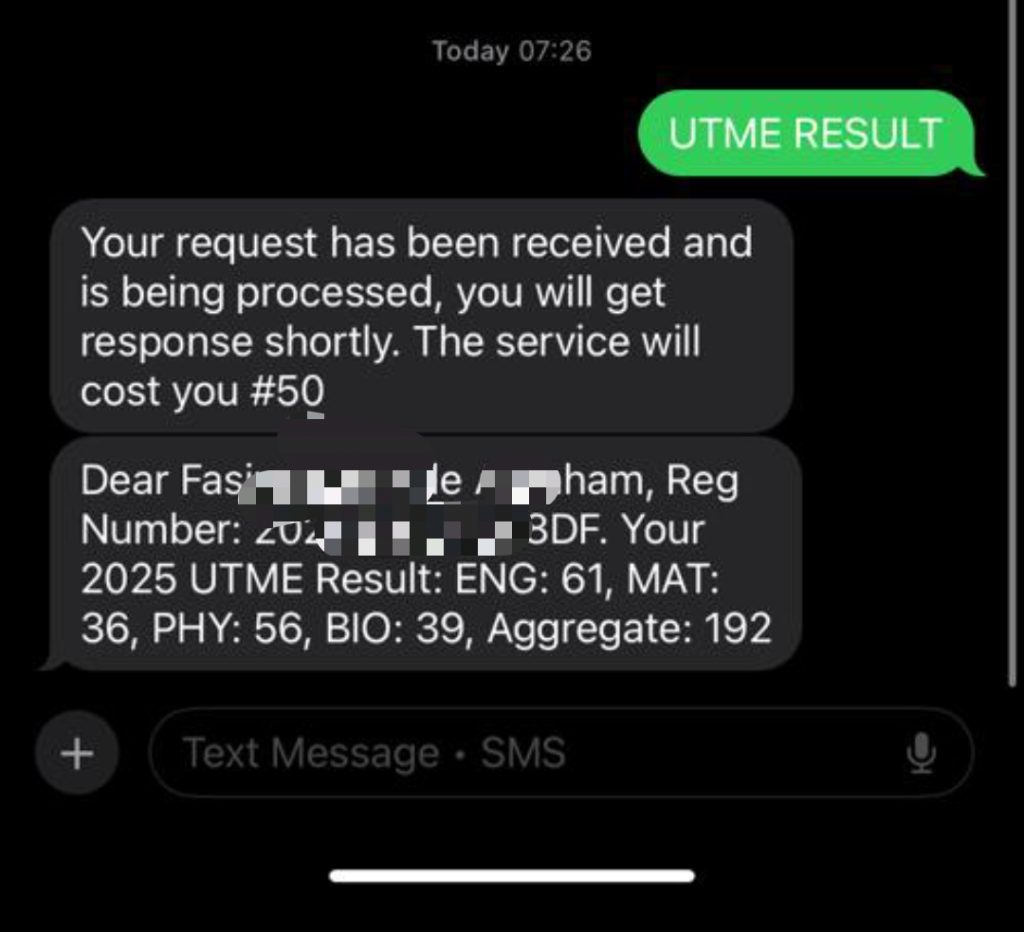This screenshot has height=932, width=1024.
Task: Open the plus attachments button
Action: (x=76, y=753)
